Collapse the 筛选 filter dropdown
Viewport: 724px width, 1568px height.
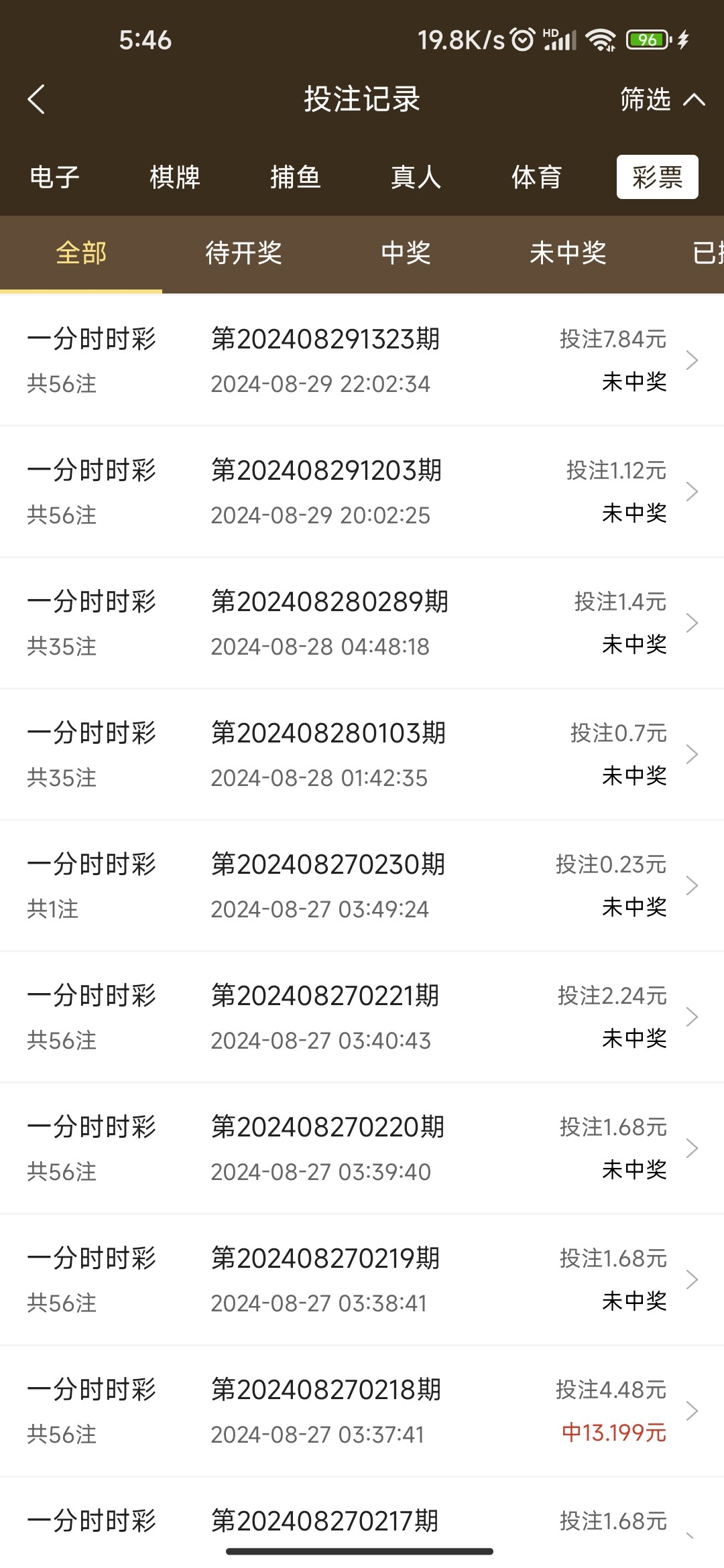[x=662, y=99]
